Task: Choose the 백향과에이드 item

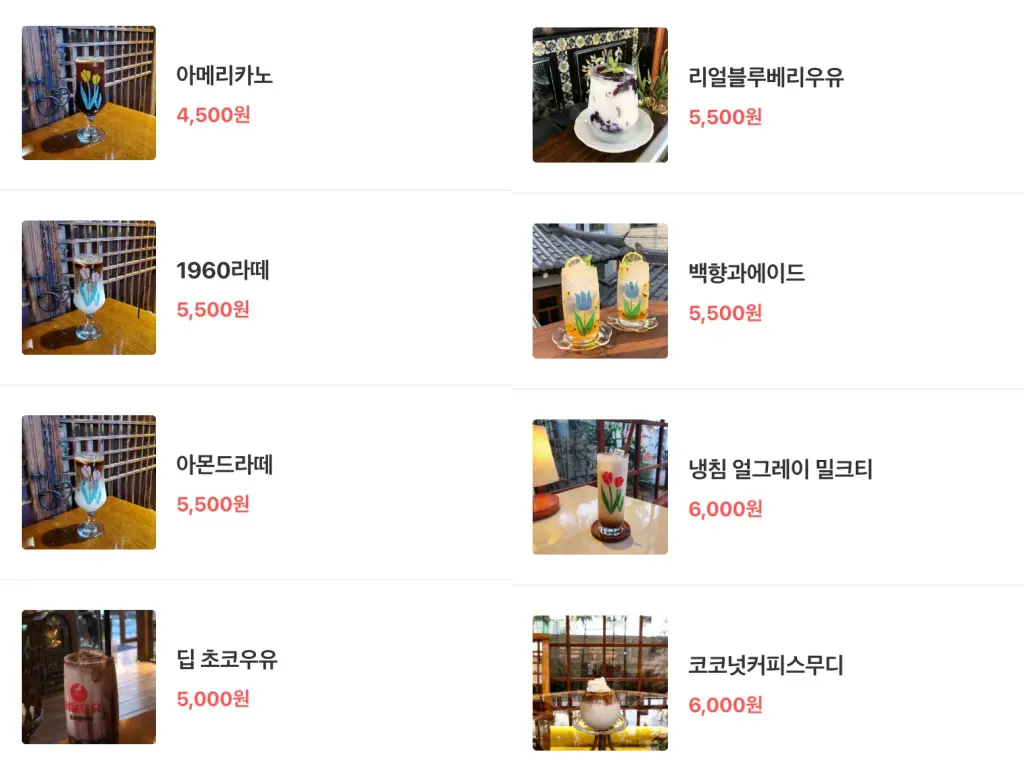Action: 746,274
